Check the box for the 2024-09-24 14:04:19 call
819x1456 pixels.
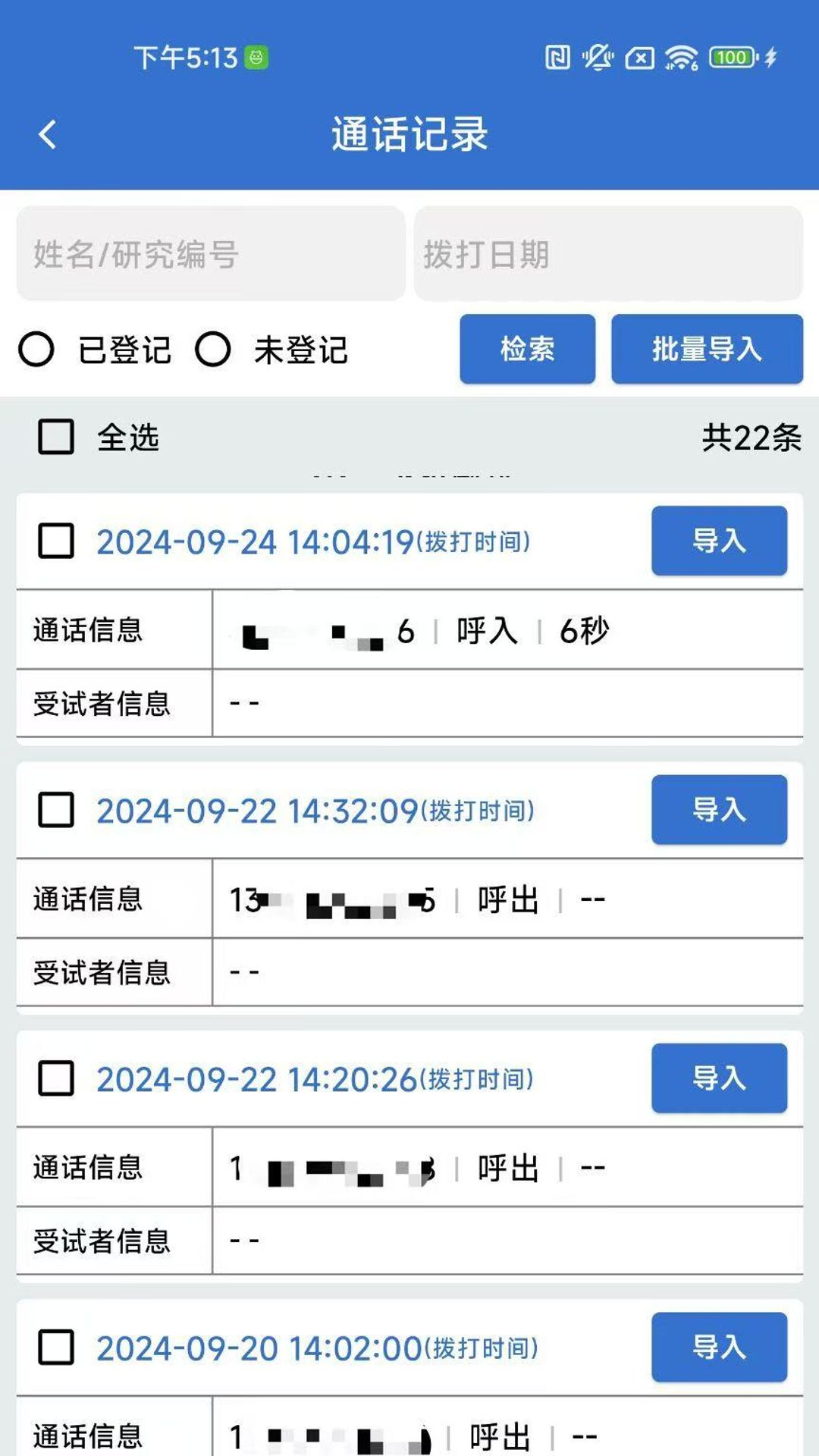click(x=56, y=541)
